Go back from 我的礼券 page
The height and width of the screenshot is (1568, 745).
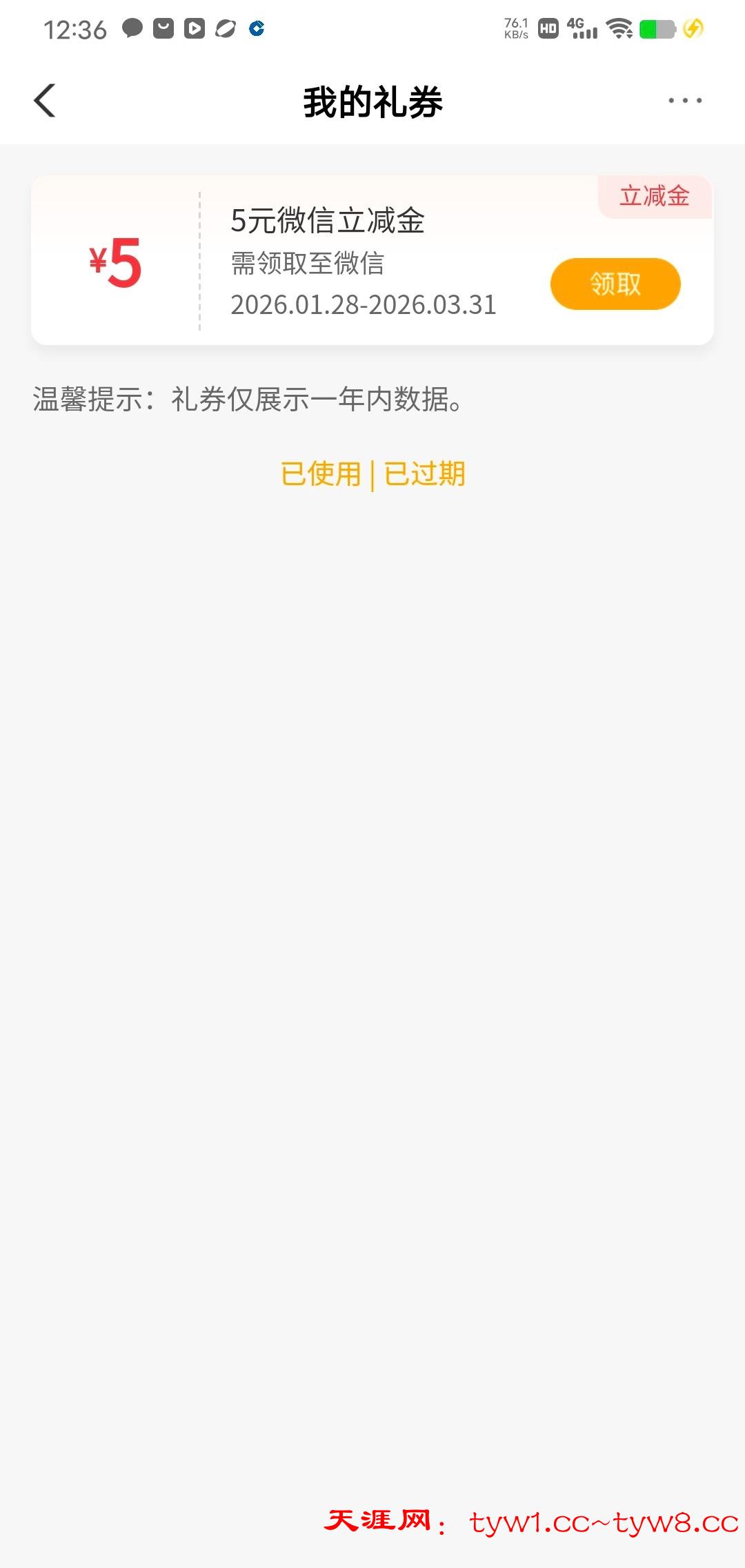coord(46,101)
